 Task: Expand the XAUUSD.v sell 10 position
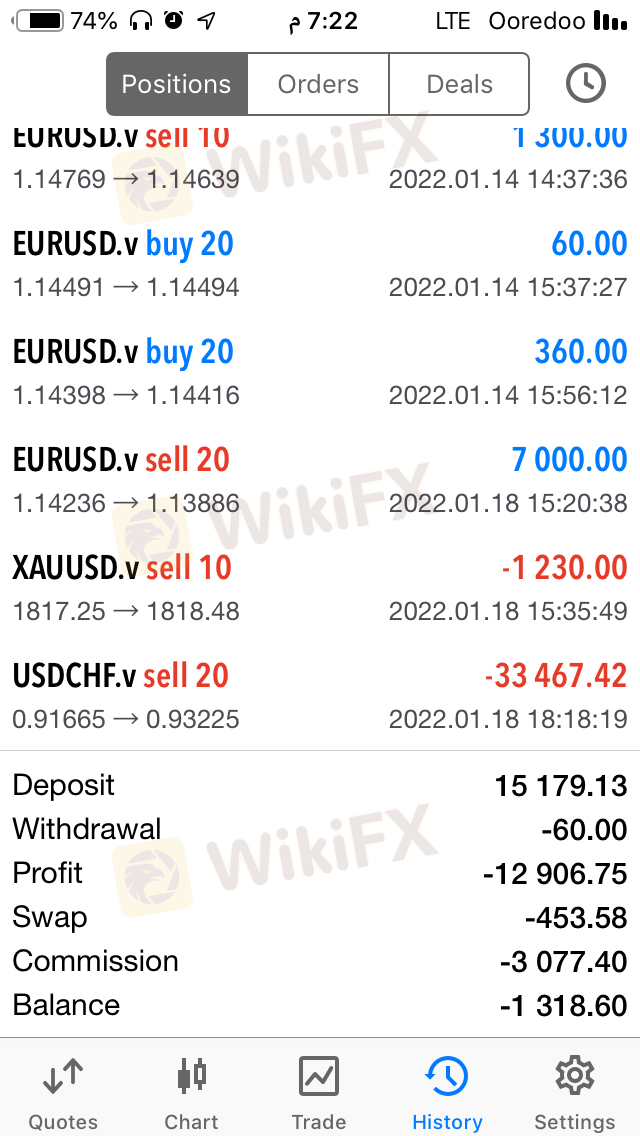click(x=320, y=588)
